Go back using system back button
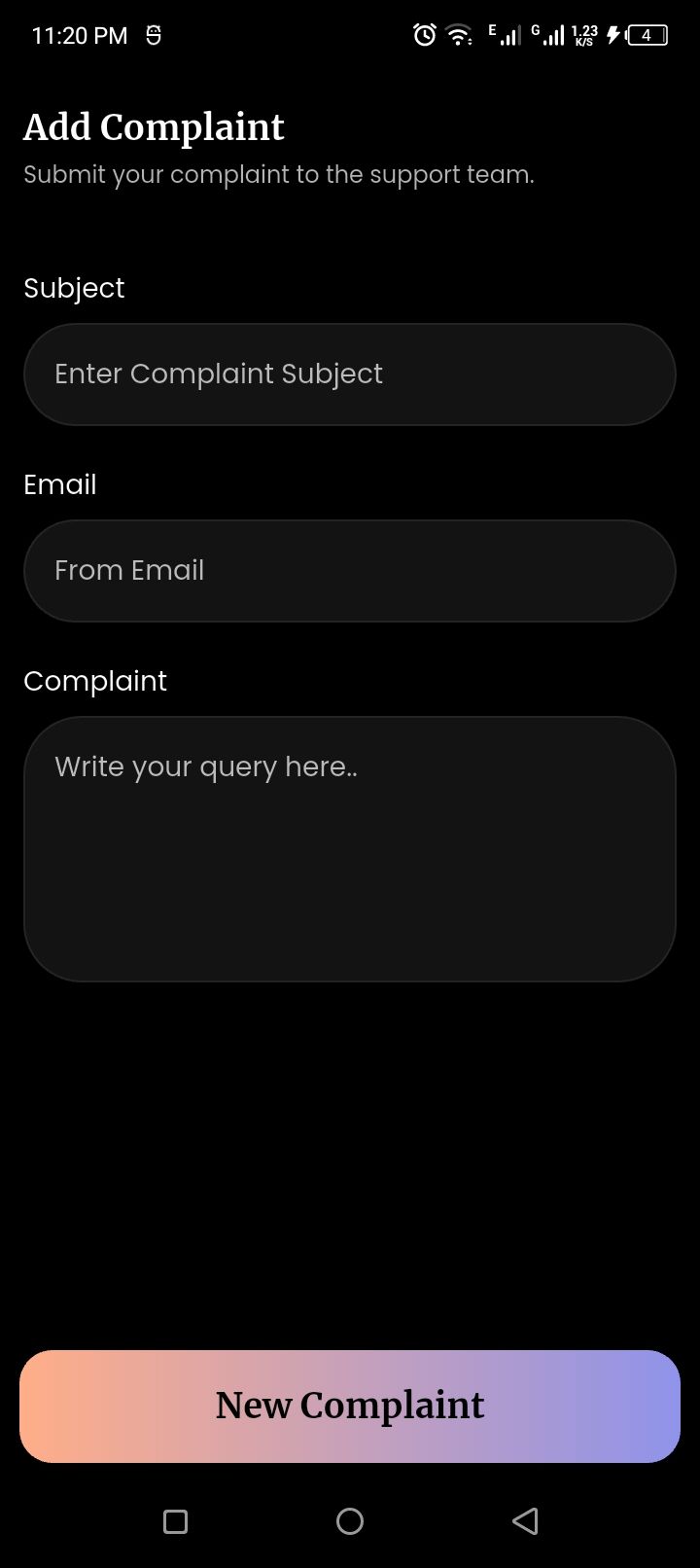Screen dimensions: 700x1568 coord(525,1520)
